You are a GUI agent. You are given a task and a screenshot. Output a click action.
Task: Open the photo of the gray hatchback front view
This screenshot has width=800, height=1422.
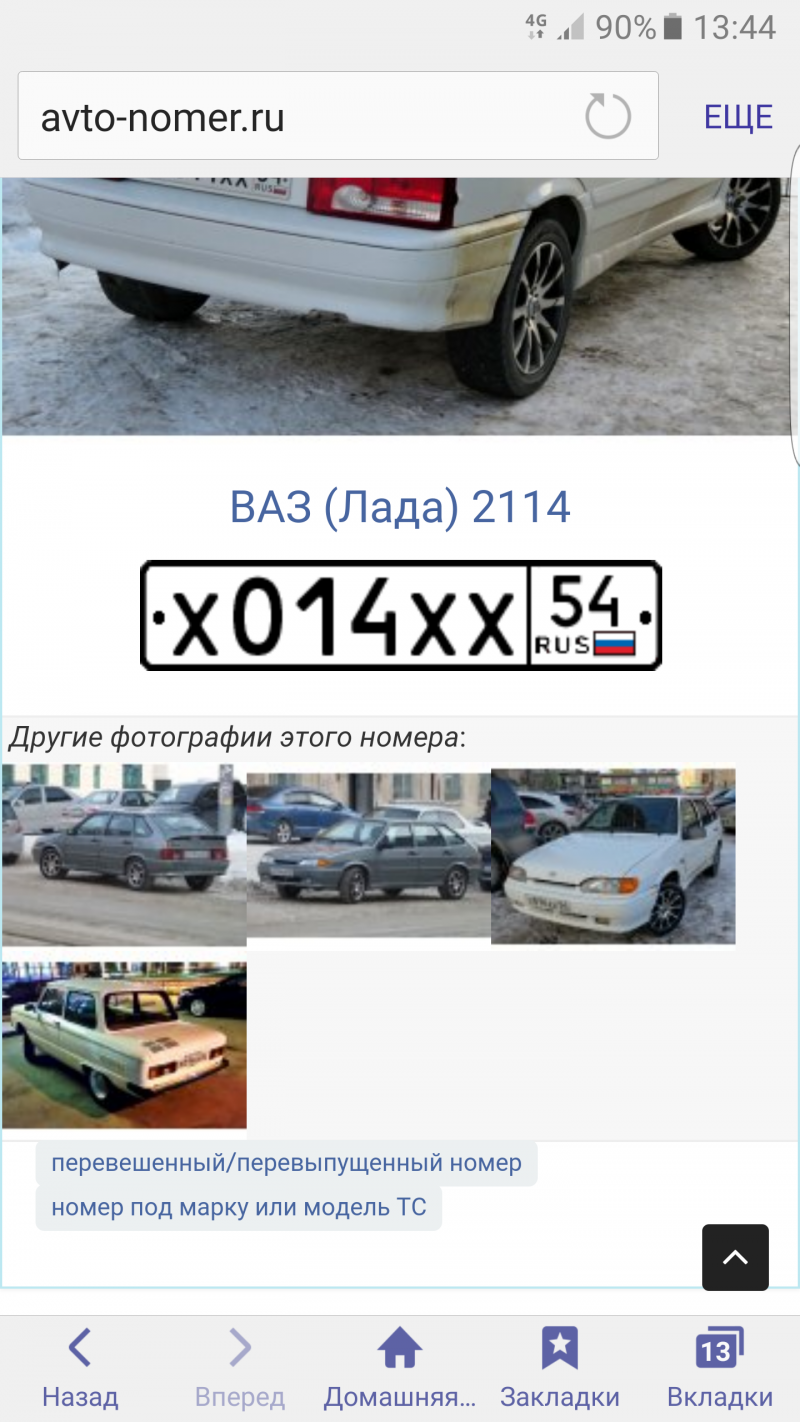click(x=368, y=854)
